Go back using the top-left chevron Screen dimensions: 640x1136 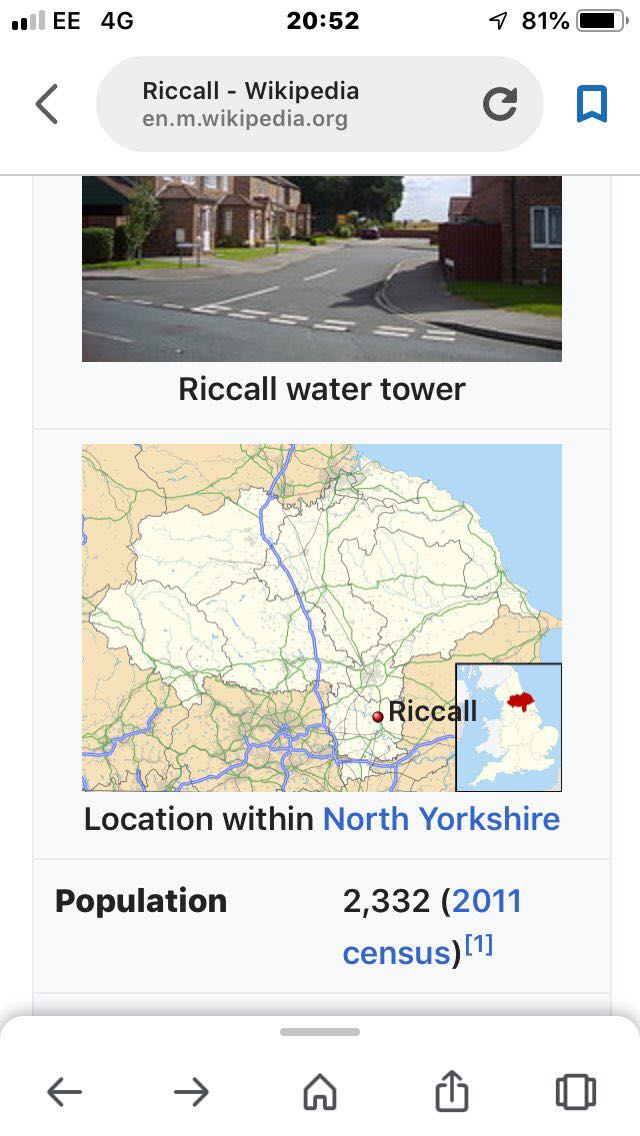pyautogui.click(x=47, y=104)
